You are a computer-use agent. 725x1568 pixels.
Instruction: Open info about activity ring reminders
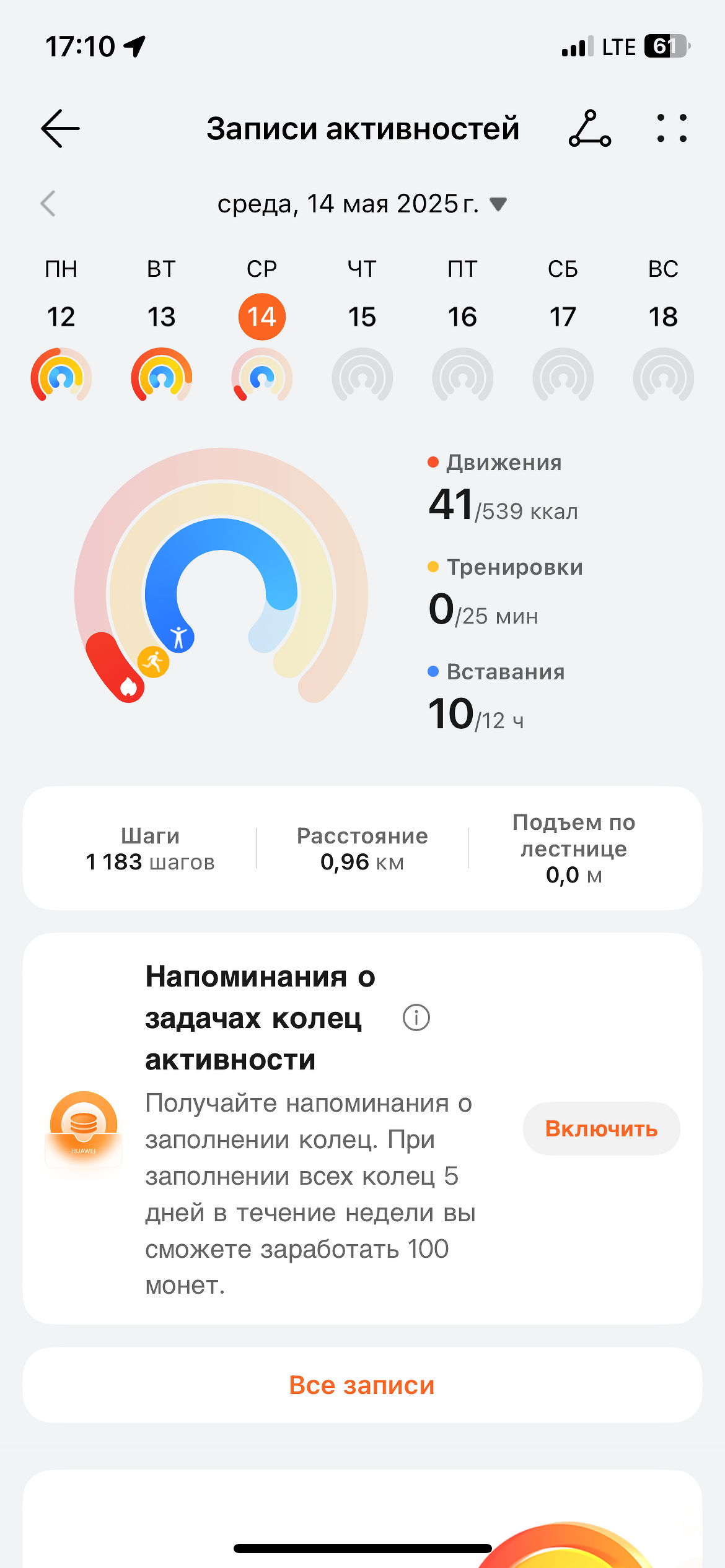(416, 1017)
